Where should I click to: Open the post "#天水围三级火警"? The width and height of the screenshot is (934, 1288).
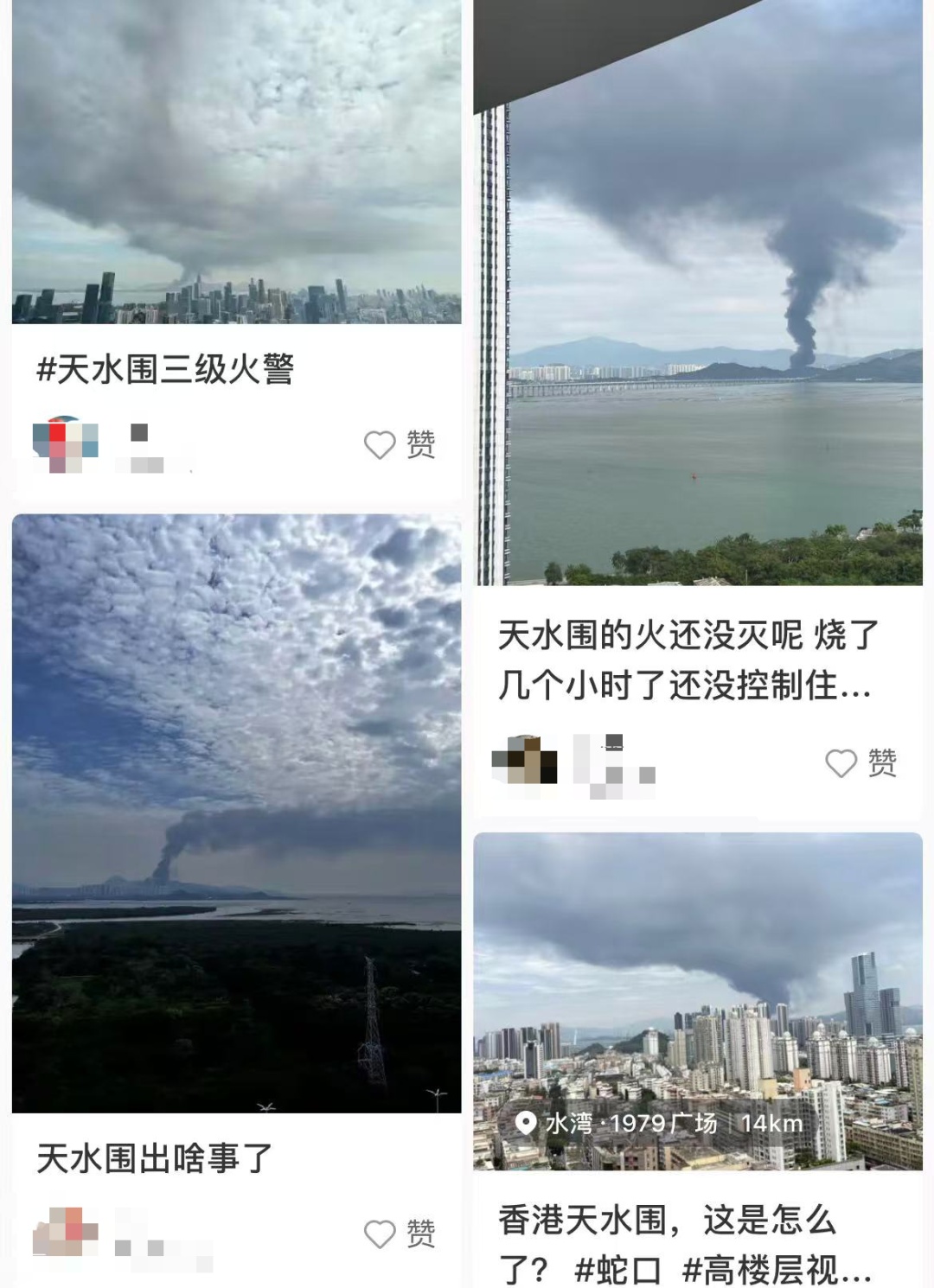tap(164, 369)
